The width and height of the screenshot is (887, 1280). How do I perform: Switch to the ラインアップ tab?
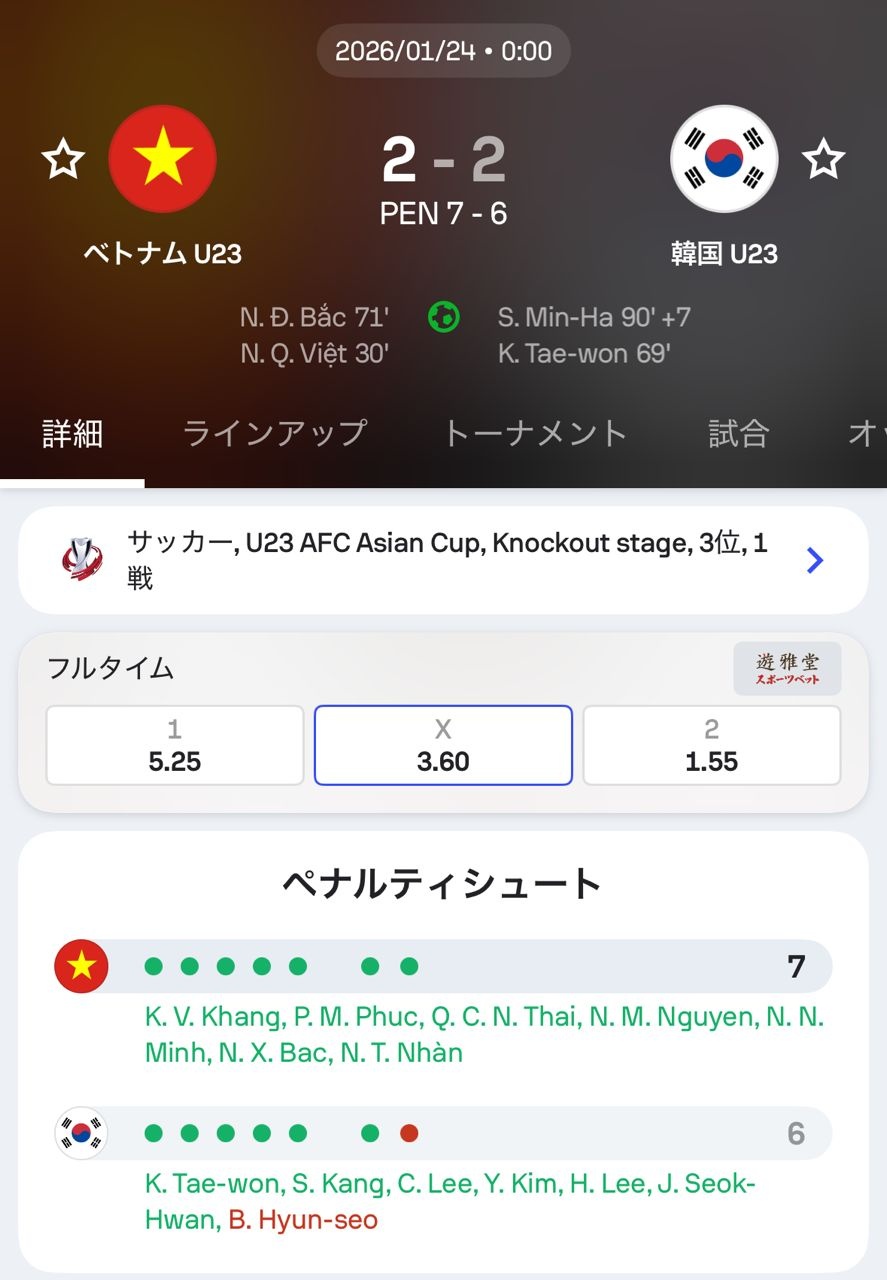(x=275, y=434)
